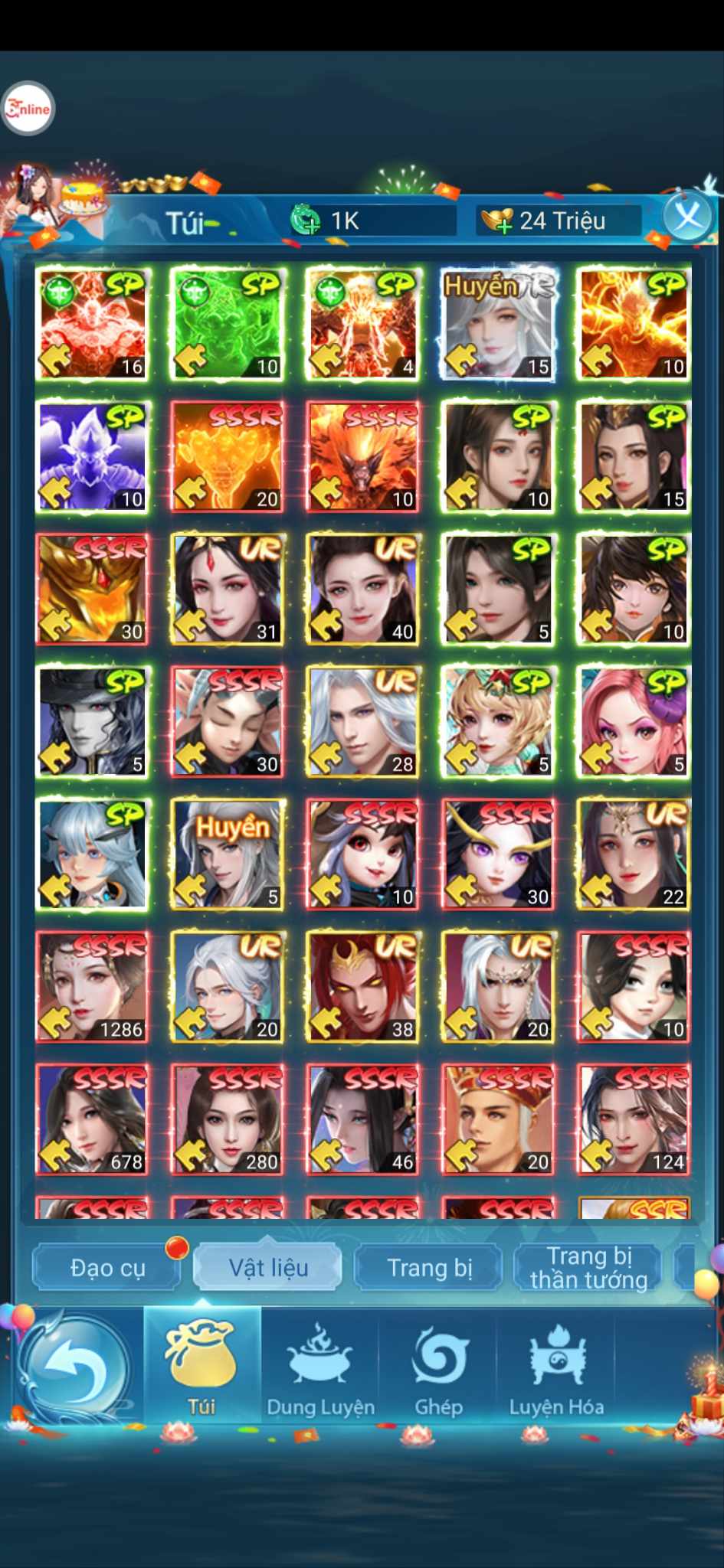The image size is (724, 1568).
Task: Select the SP fragment with 16 pieces
Action: pos(93,324)
